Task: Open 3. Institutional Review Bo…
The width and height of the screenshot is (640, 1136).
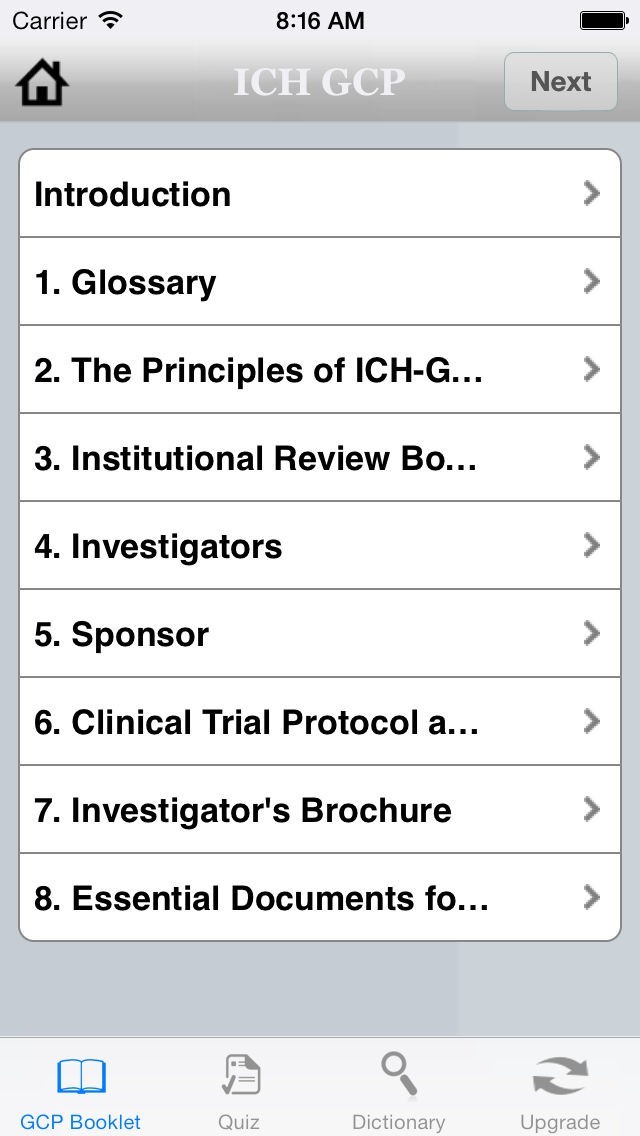Action: pyautogui.click(x=320, y=458)
